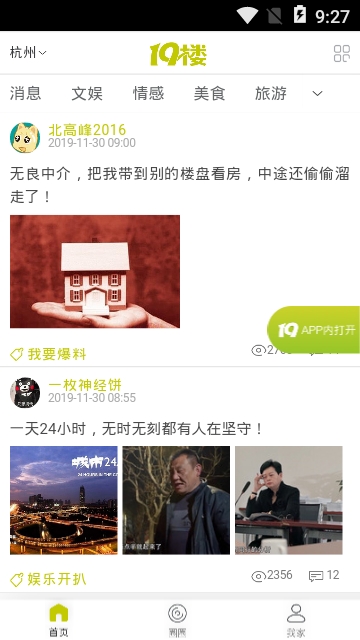Open the grid menu icon at top right
Screen dimensions: 360x640
[x=342, y=53]
